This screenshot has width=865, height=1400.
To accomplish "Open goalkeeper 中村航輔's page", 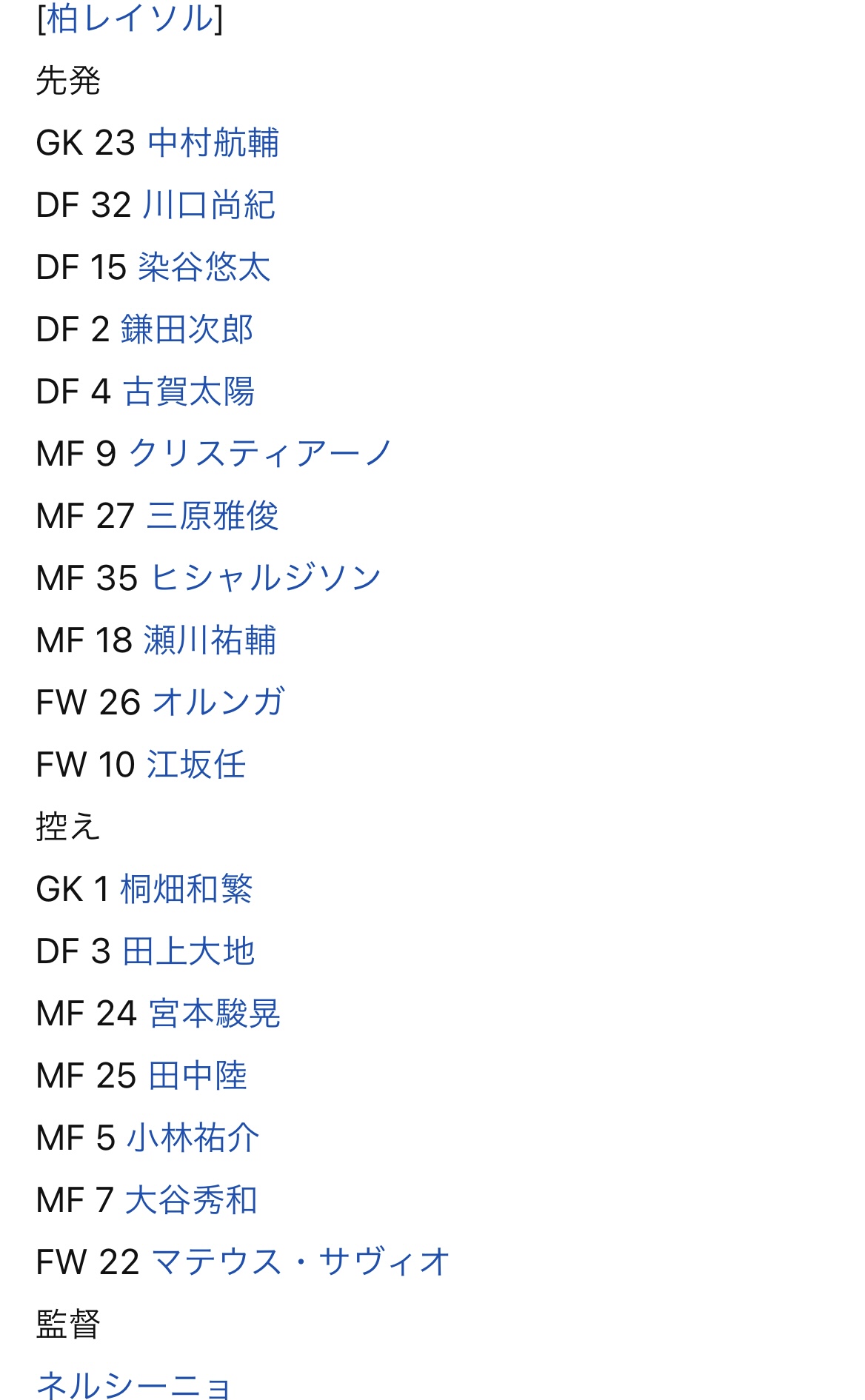I will [x=213, y=143].
